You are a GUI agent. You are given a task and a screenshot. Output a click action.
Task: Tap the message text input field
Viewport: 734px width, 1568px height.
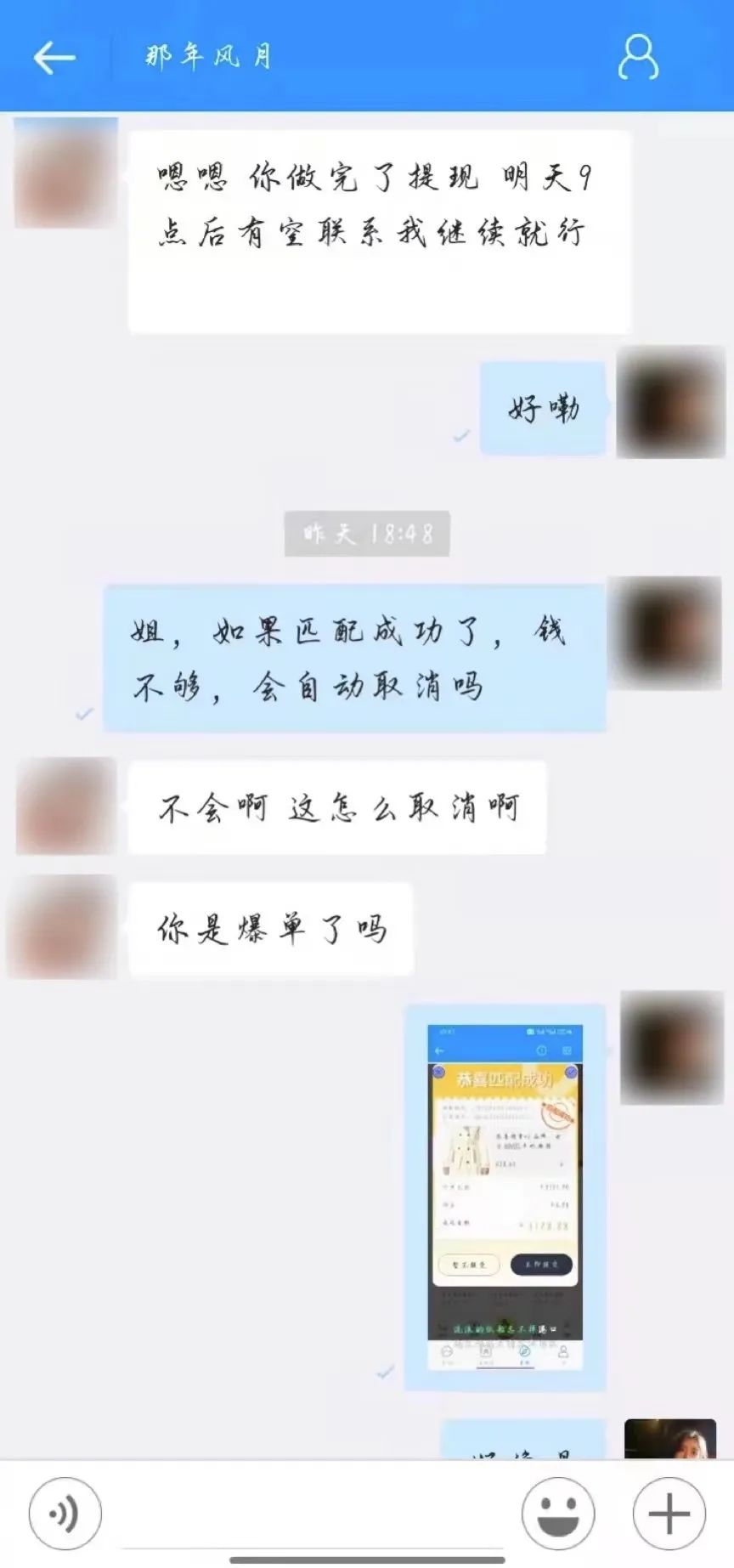(310, 1514)
